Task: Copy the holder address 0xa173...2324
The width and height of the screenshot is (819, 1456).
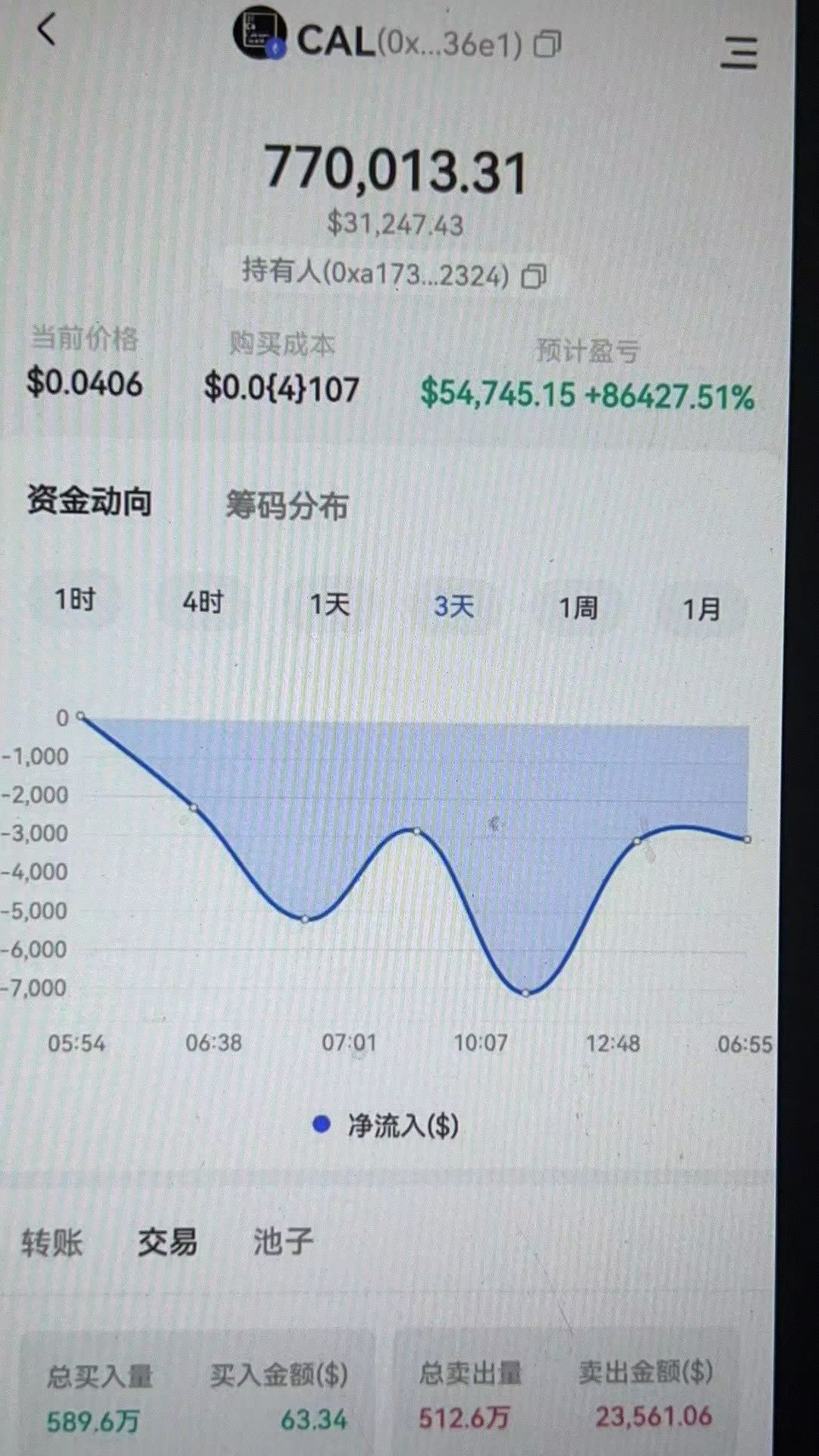Action: click(534, 277)
